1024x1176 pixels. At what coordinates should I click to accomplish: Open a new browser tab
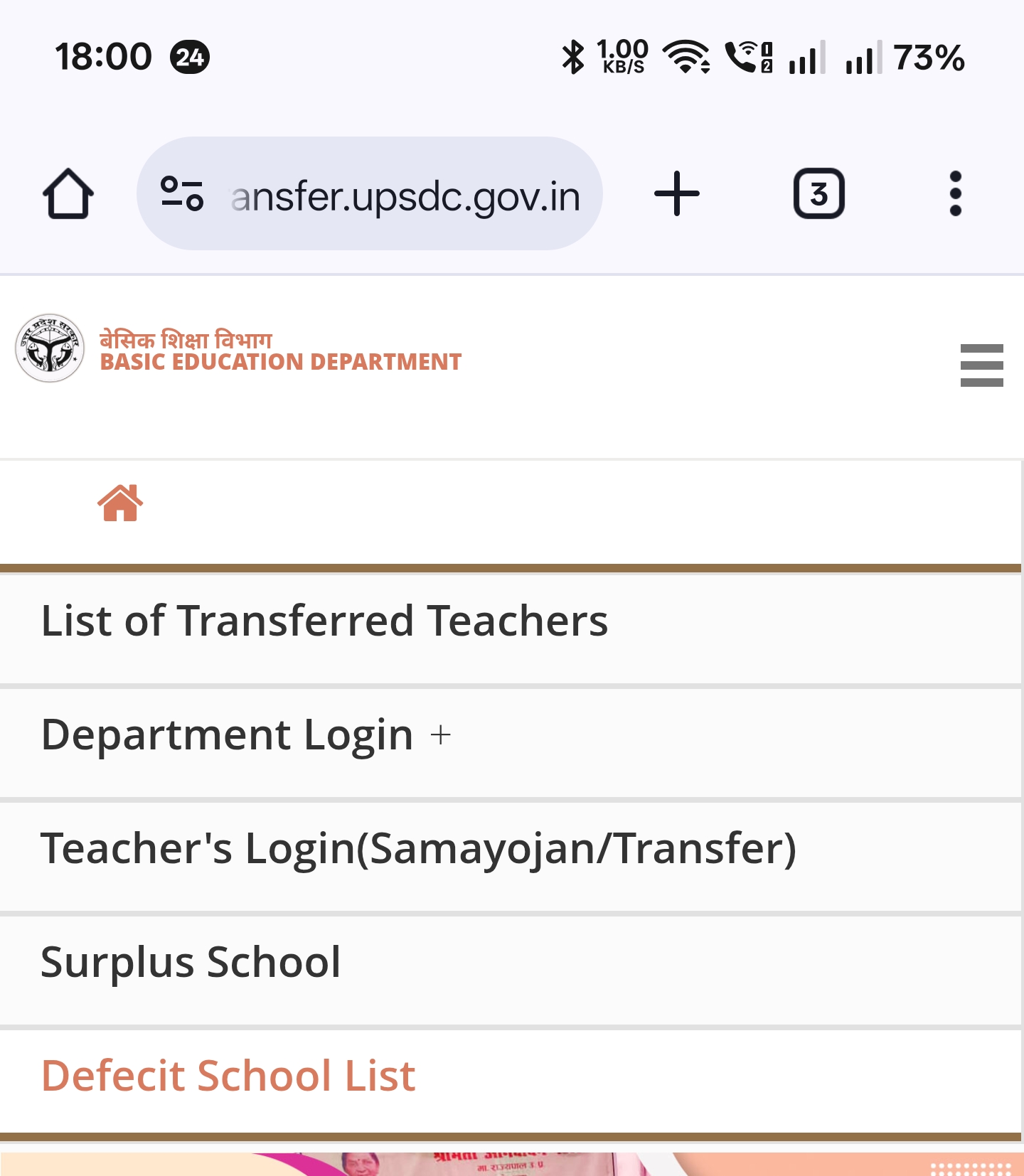(x=676, y=193)
